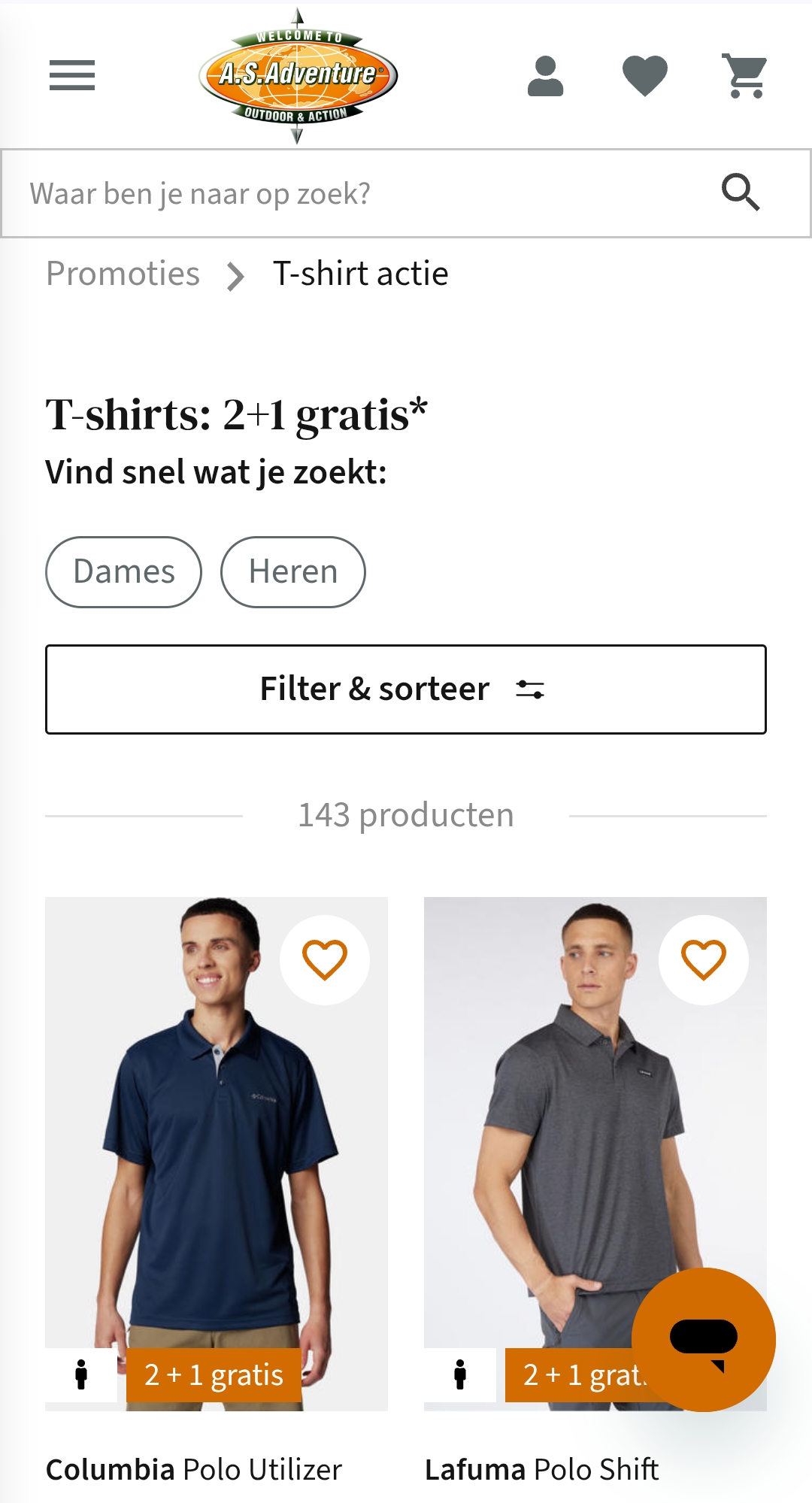The height and width of the screenshot is (1503, 812).
Task: Open the account icon in the header
Action: [x=547, y=75]
